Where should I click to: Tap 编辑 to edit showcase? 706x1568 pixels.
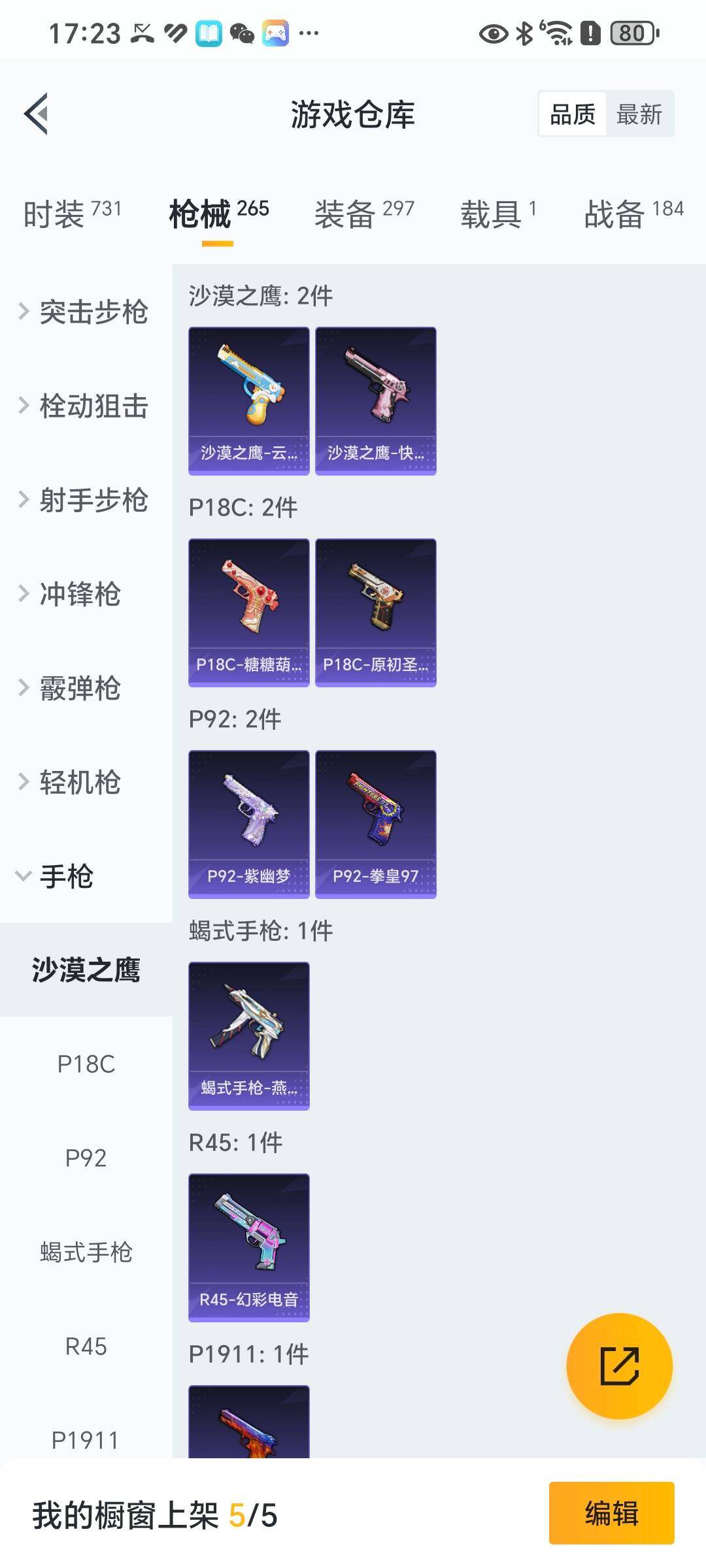611,1512
